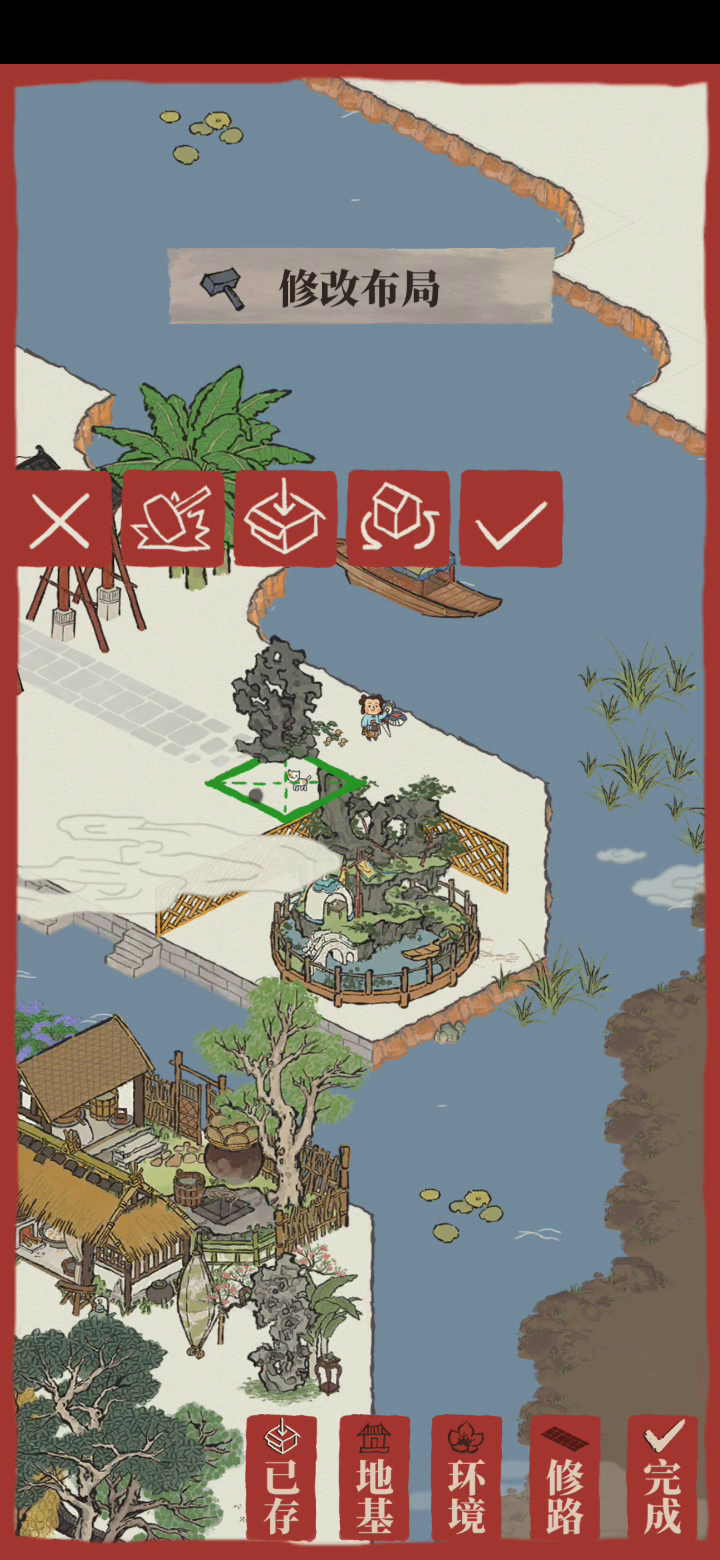Image resolution: width=720 pixels, height=1560 pixels.
Task: Open the 已存 stored items menu
Action: pyautogui.click(x=281, y=1477)
